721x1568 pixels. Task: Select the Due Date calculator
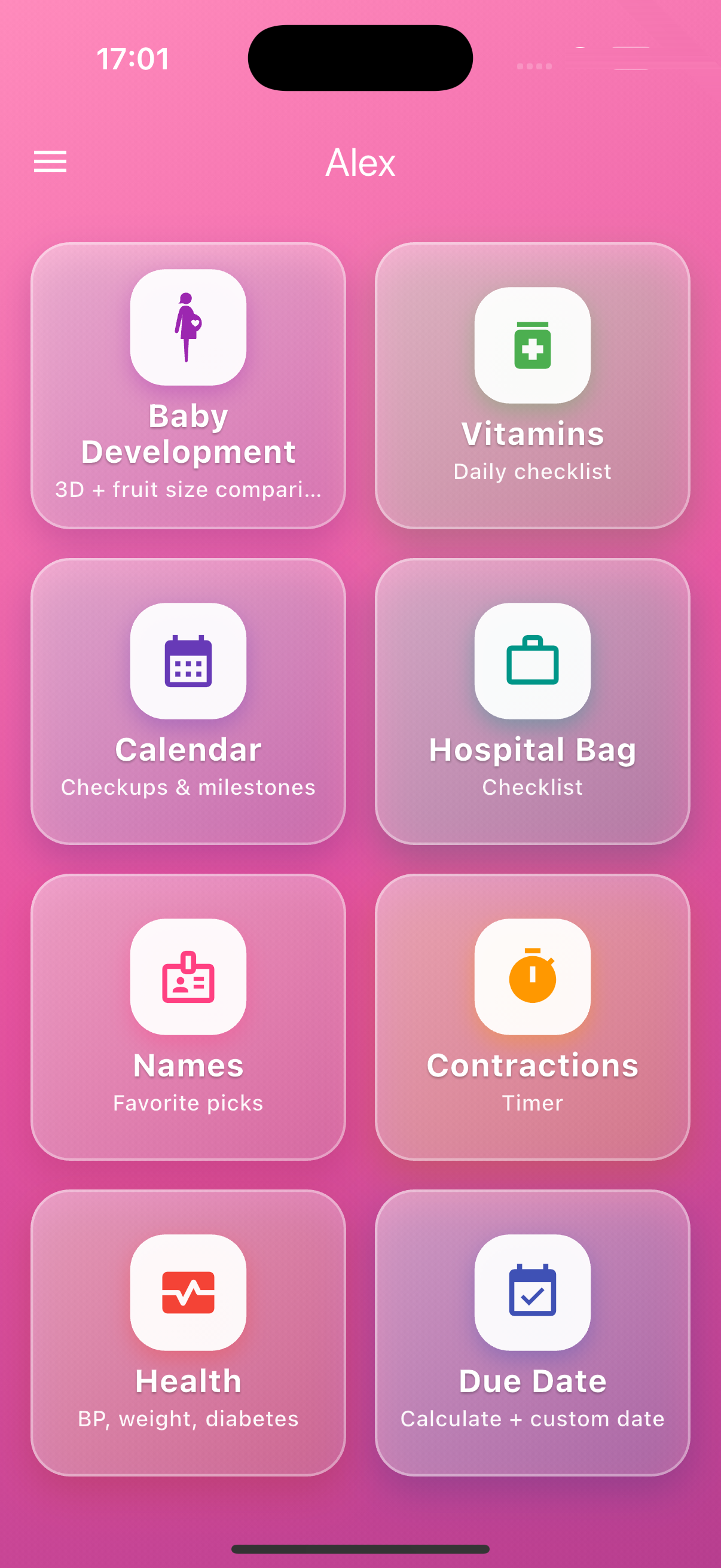[x=533, y=1332]
